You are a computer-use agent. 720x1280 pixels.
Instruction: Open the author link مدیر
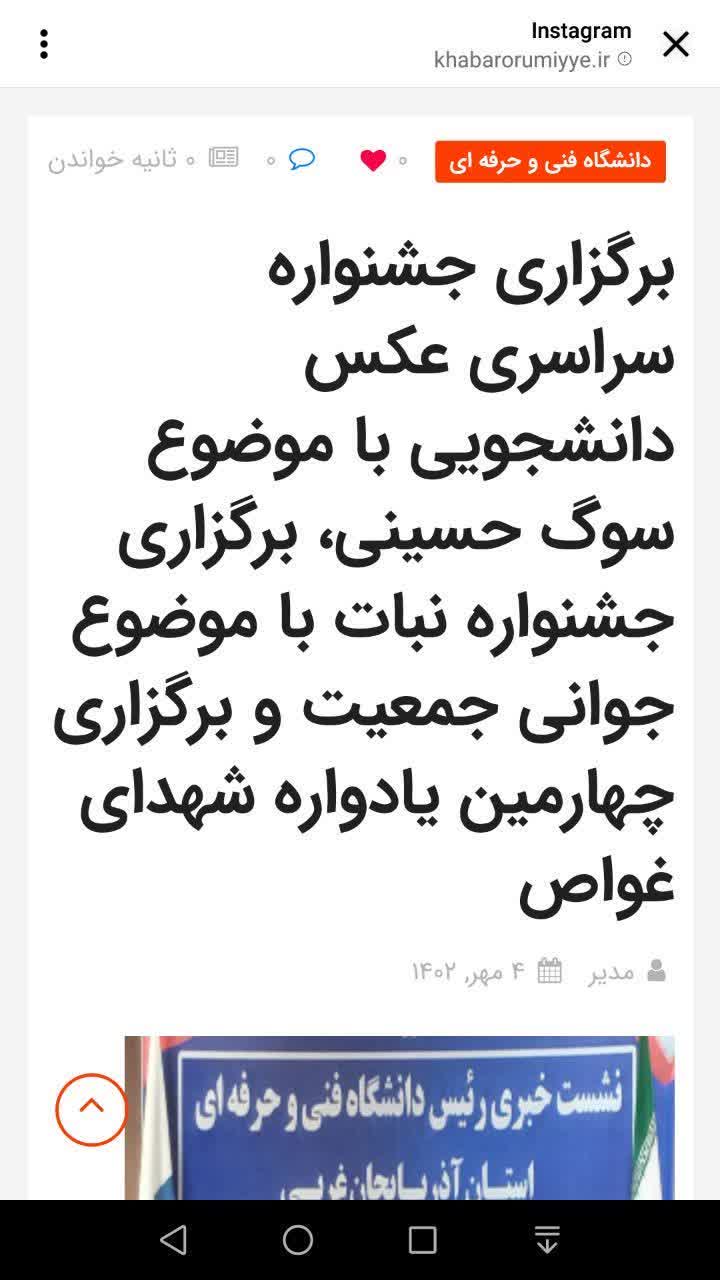pyautogui.click(x=611, y=971)
